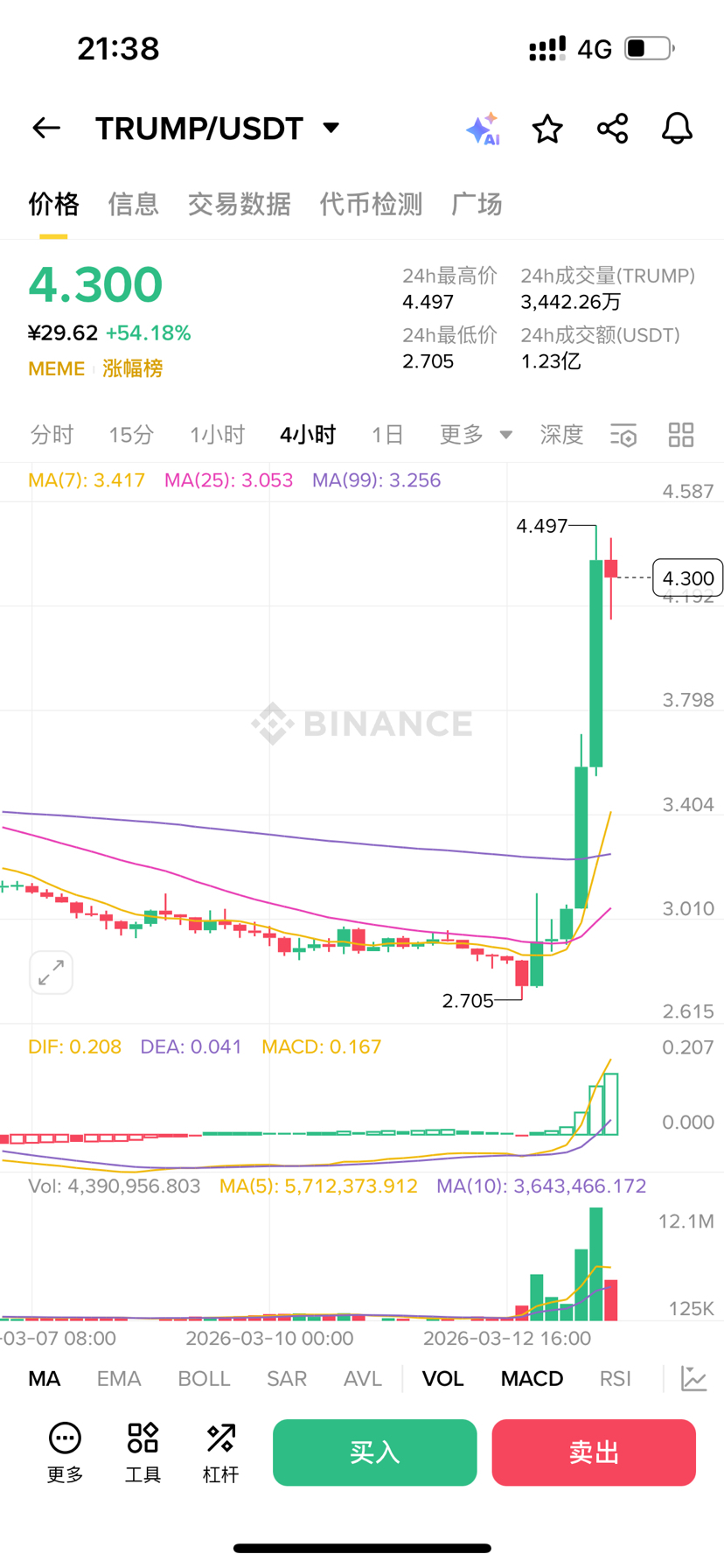Image resolution: width=724 pixels, height=1568 pixels.
Task: Open the AI assistant sparkle icon
Action: pyautogui.click(x=483, y=129)
